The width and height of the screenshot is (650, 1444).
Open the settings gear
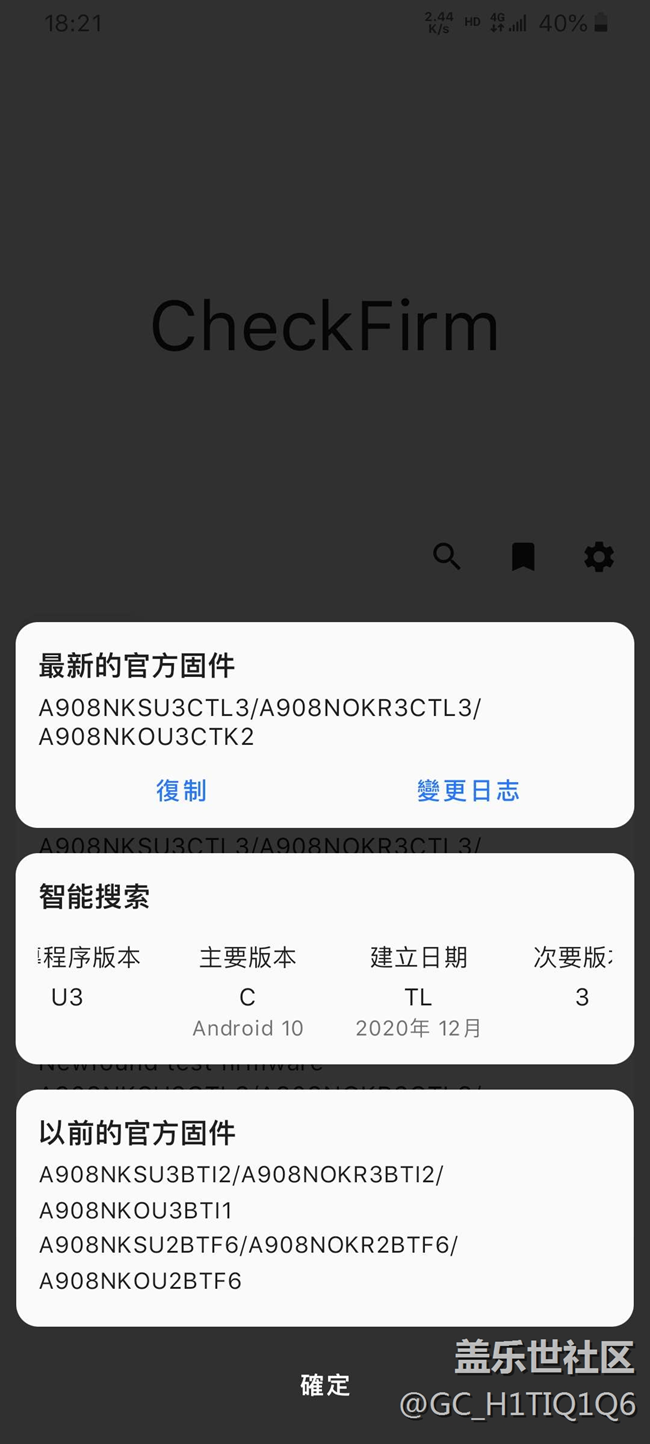pos(599,557)
